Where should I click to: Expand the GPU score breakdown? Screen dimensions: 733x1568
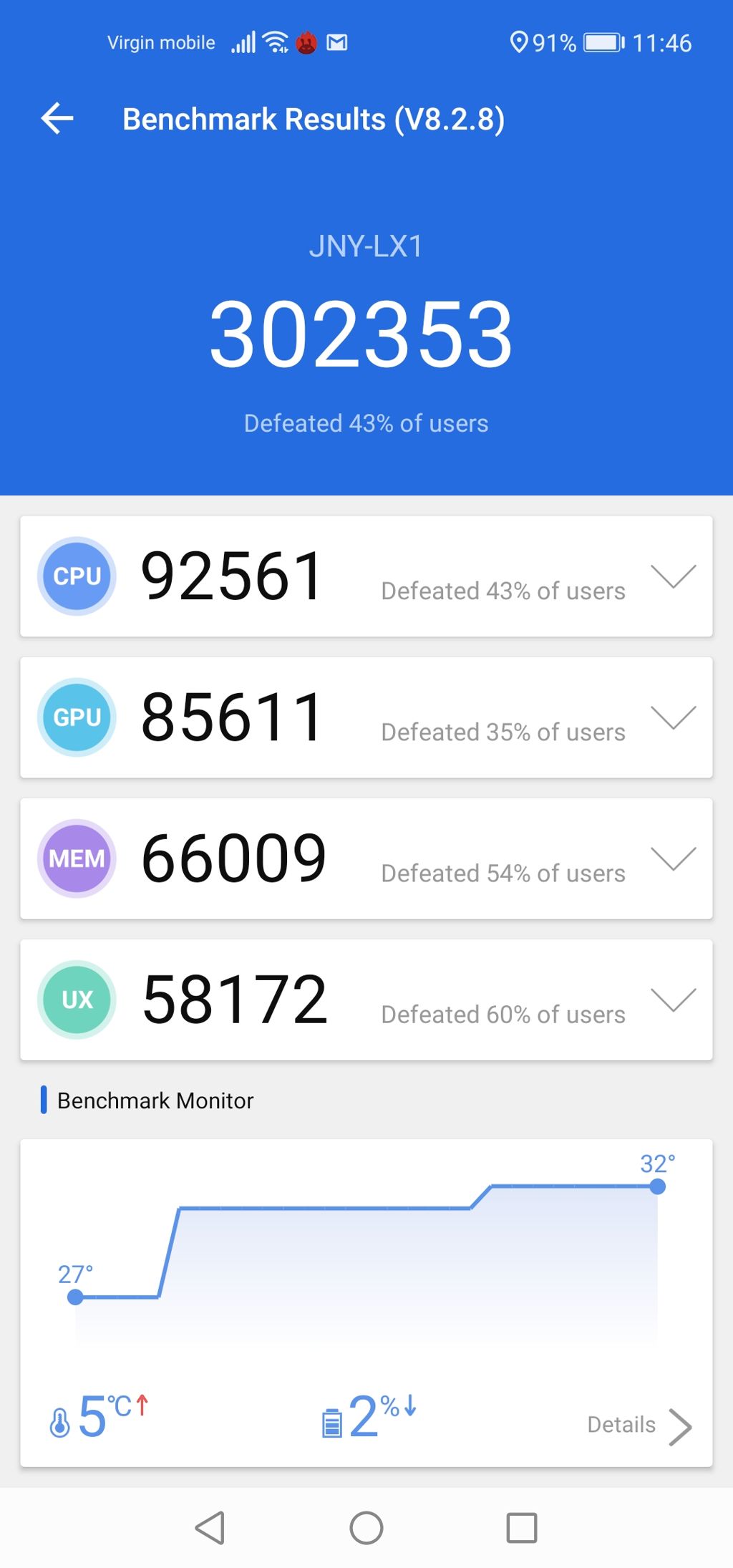[673, 717]
